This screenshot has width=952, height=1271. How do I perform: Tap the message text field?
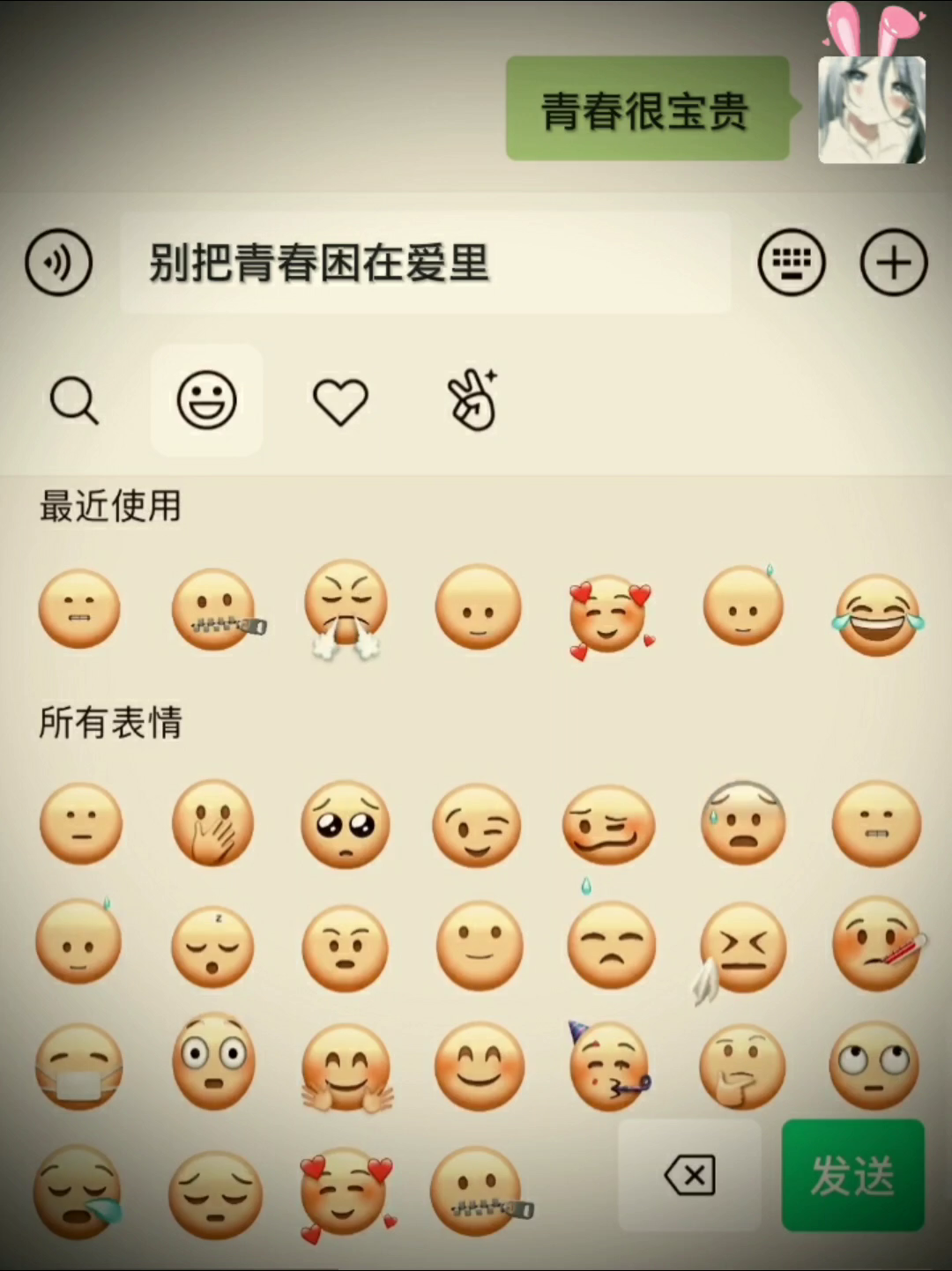point(425,263)
